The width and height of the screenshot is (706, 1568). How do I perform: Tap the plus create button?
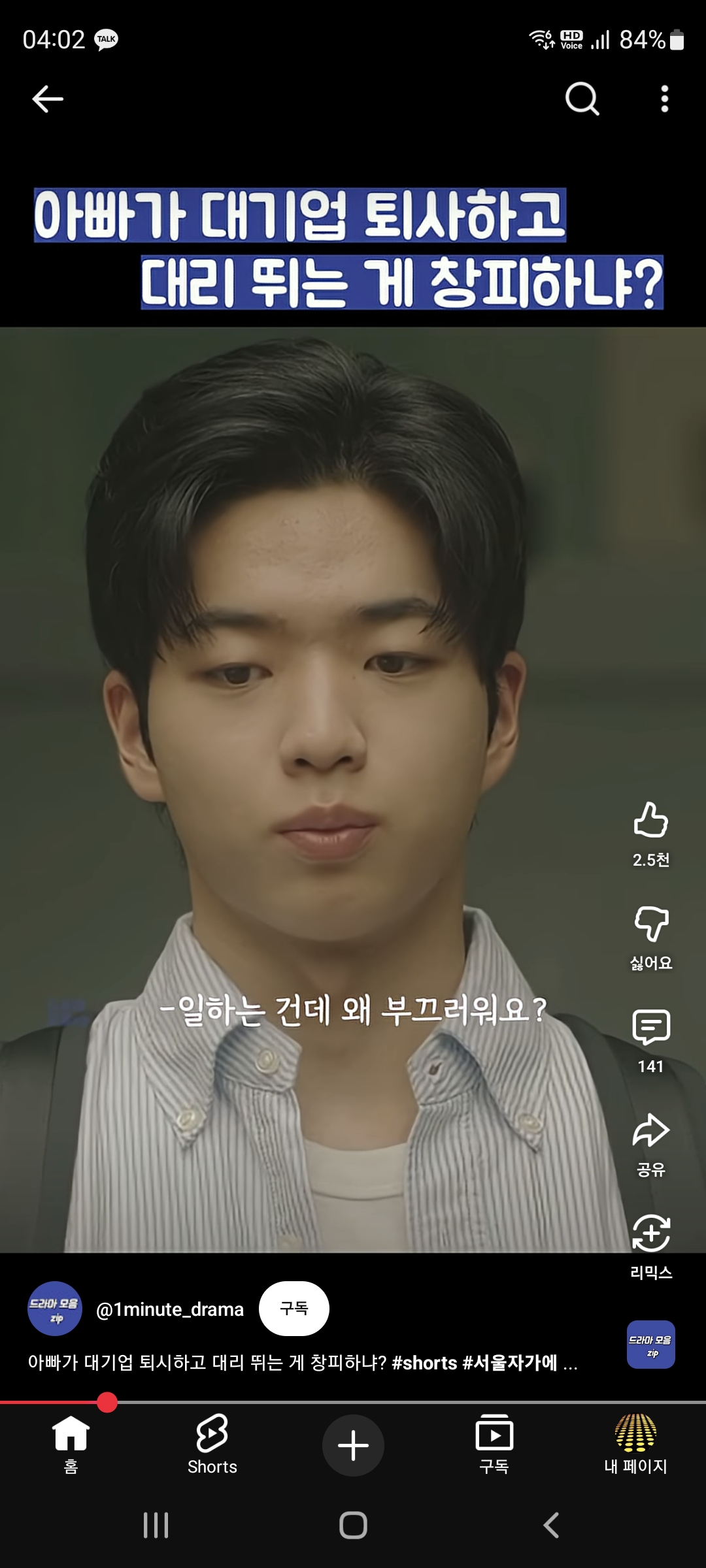(x=353, y=1445)
